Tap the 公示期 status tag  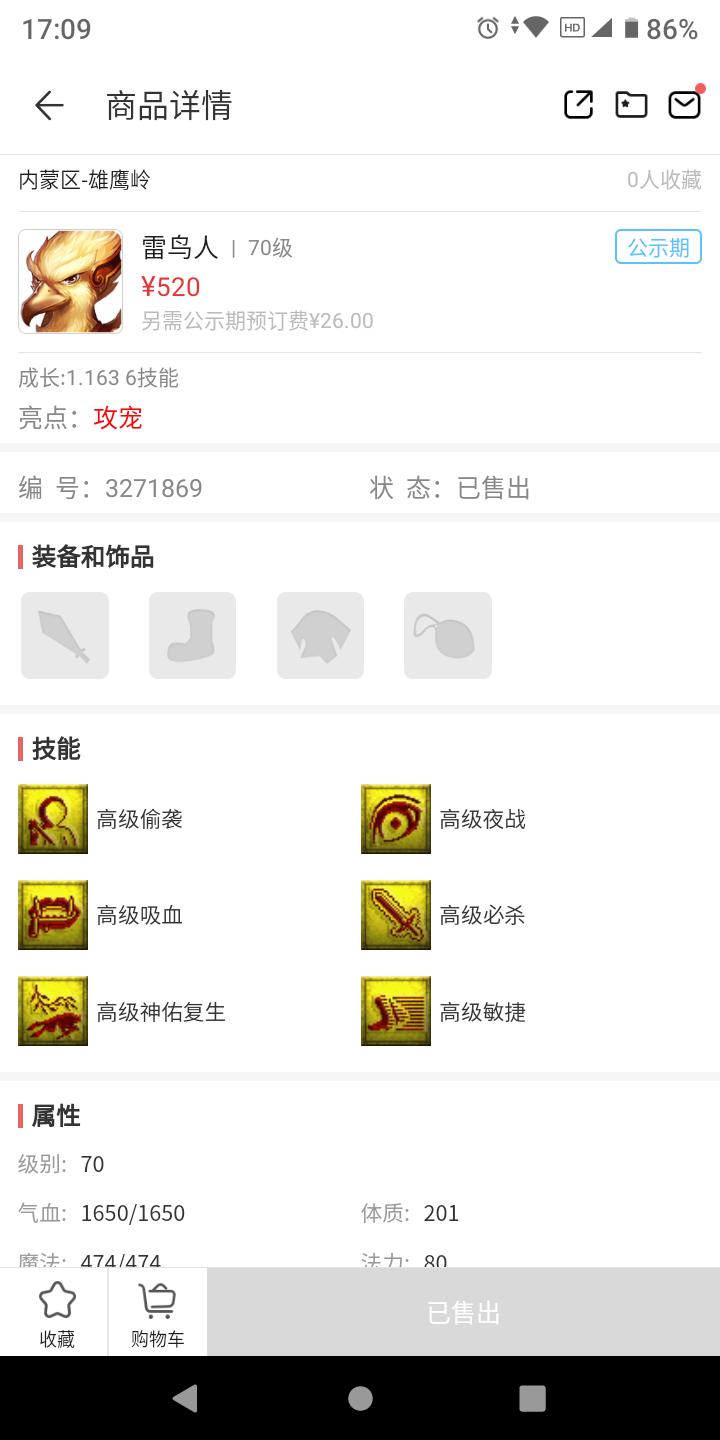(658, 247)
